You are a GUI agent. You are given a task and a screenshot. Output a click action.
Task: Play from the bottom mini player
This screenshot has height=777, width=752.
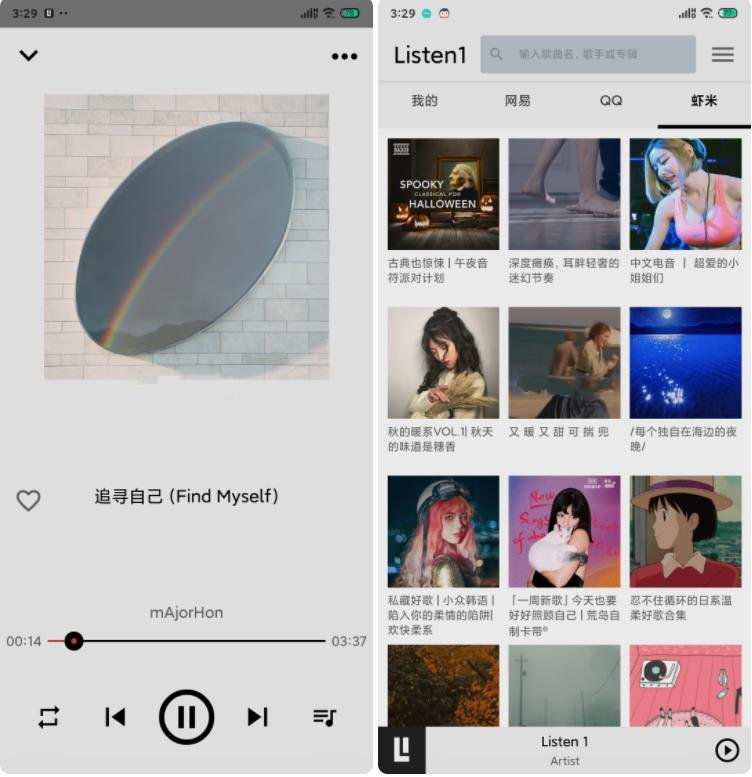tap(727, 750)
